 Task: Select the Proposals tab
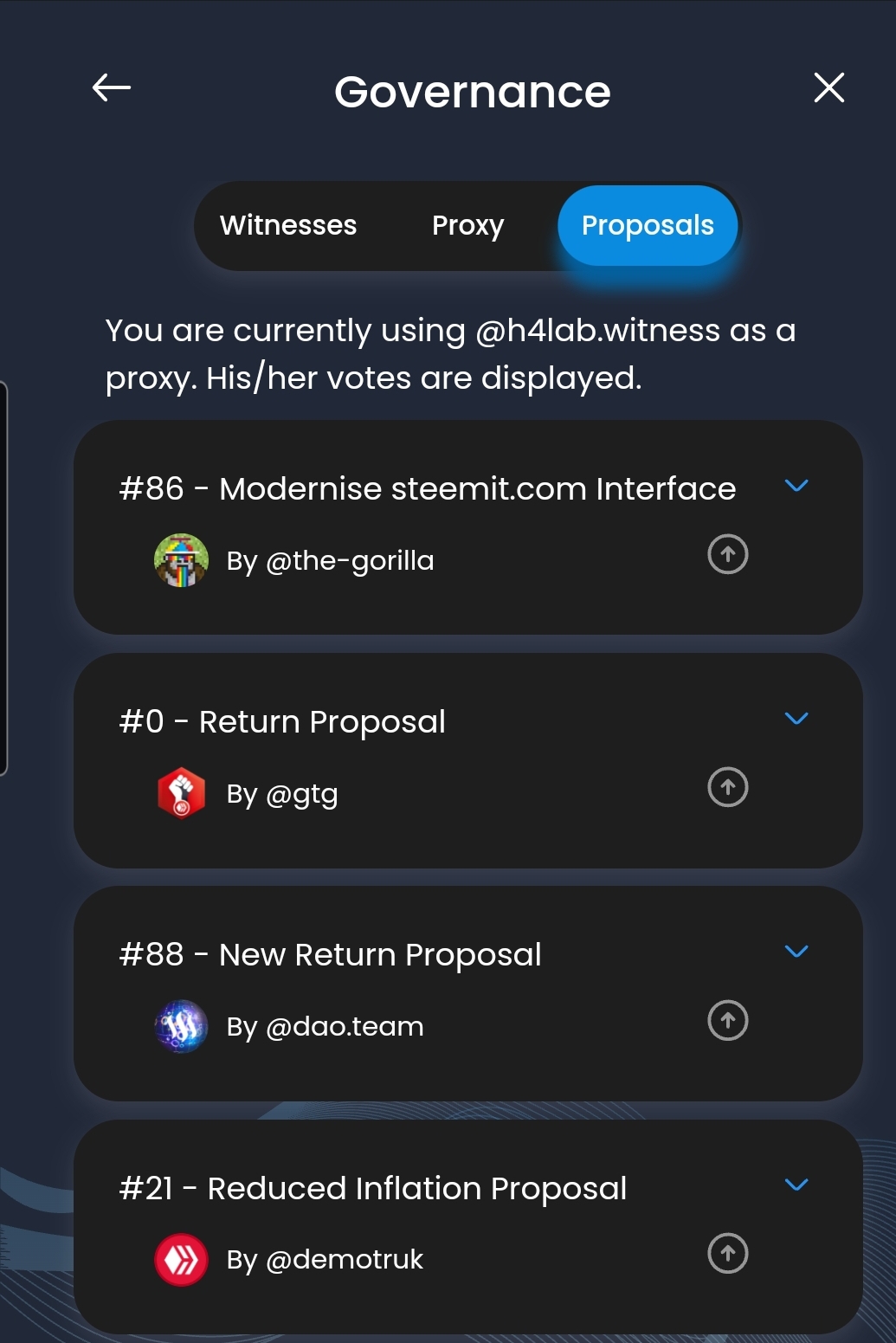[x=648, y=225]
